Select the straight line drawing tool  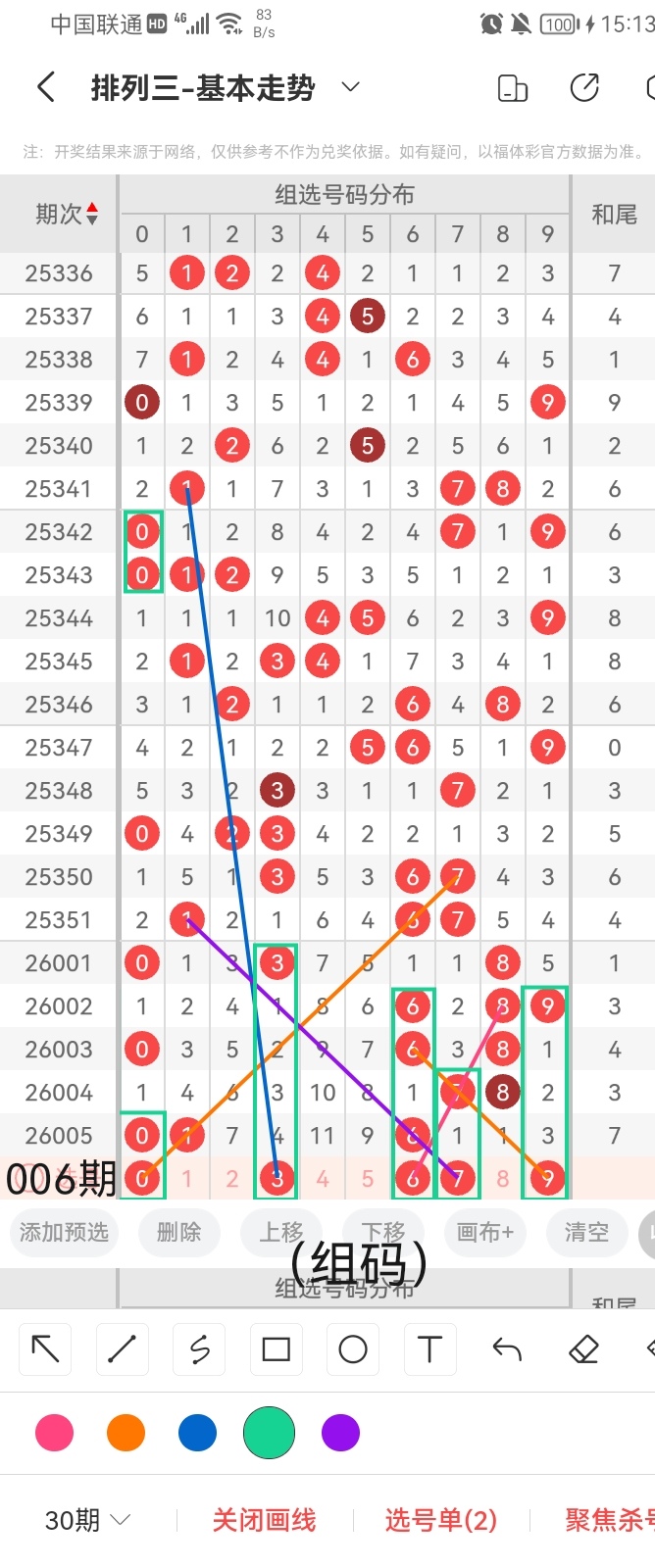[122, 1349]
